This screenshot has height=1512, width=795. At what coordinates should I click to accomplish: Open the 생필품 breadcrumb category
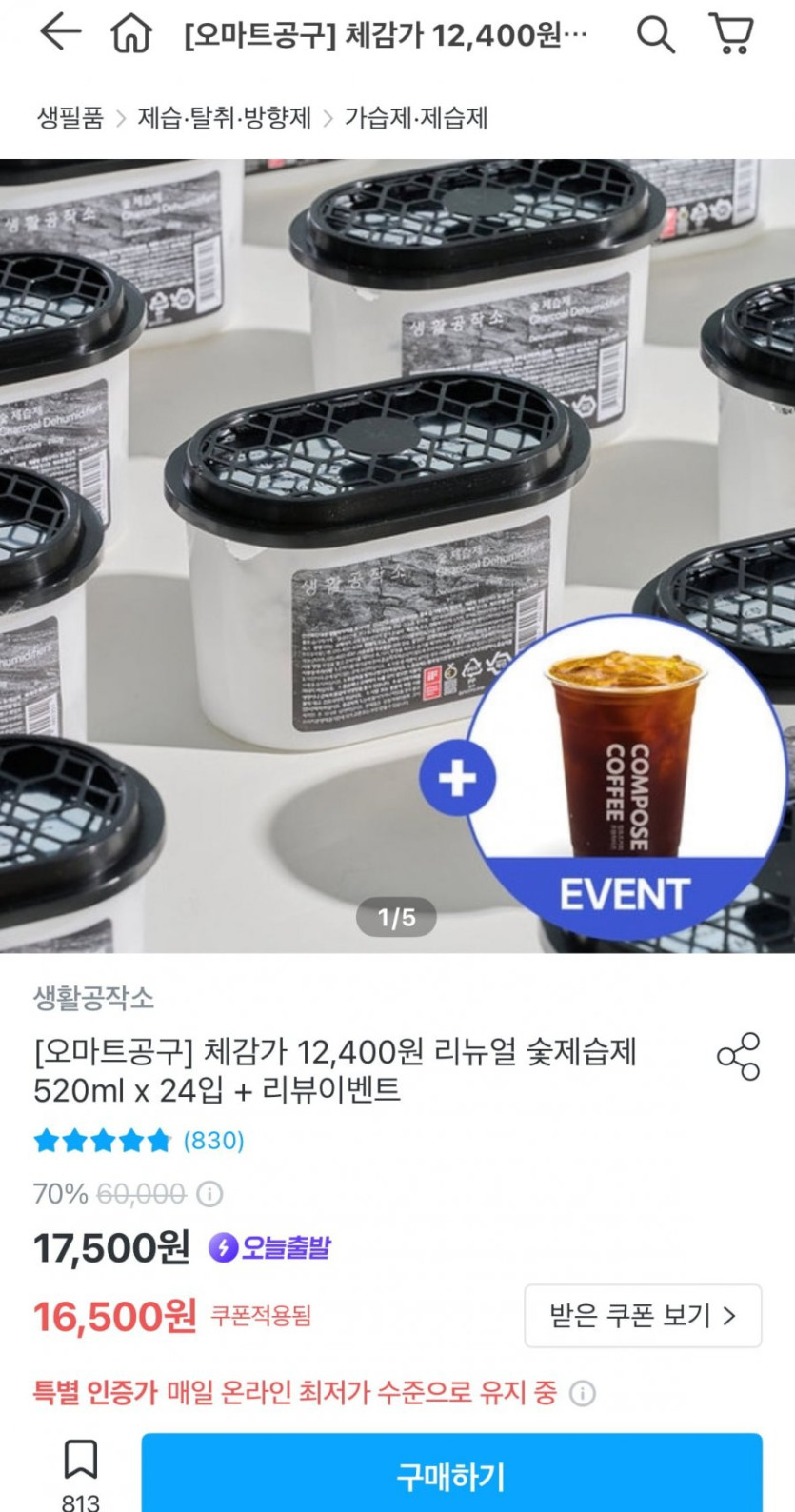(70, 118)
